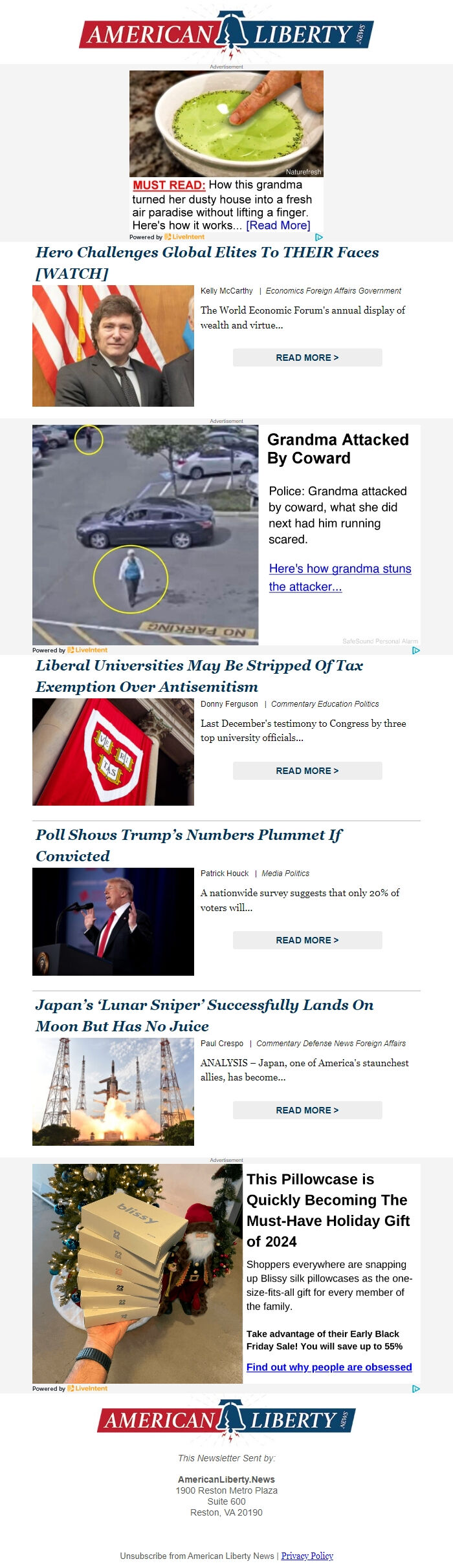Open the Harvard banner article image
Viewport: 453px width, 1568px height.
[113, 752]
